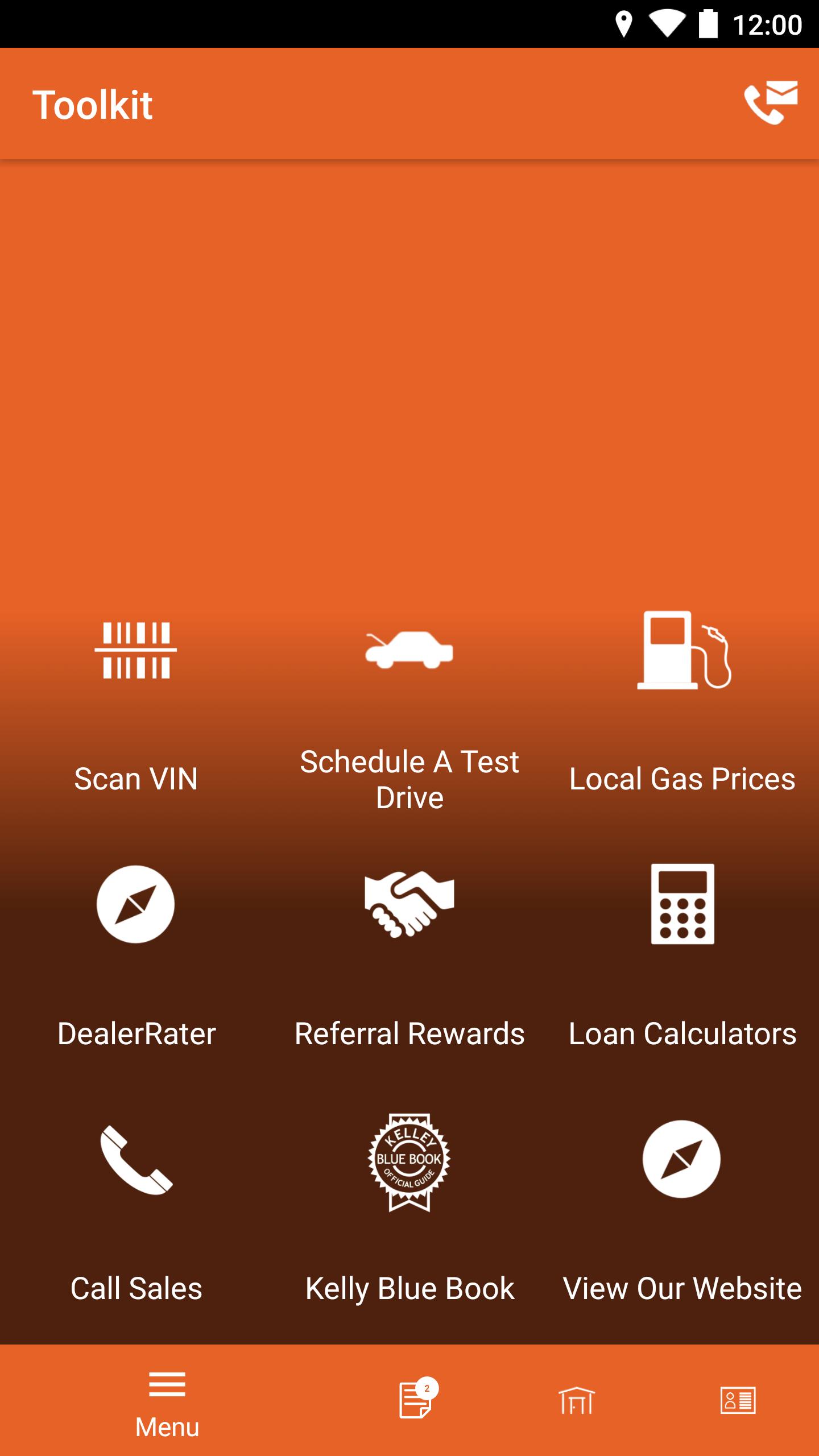Tap Call Sales

coord(136,1211)
